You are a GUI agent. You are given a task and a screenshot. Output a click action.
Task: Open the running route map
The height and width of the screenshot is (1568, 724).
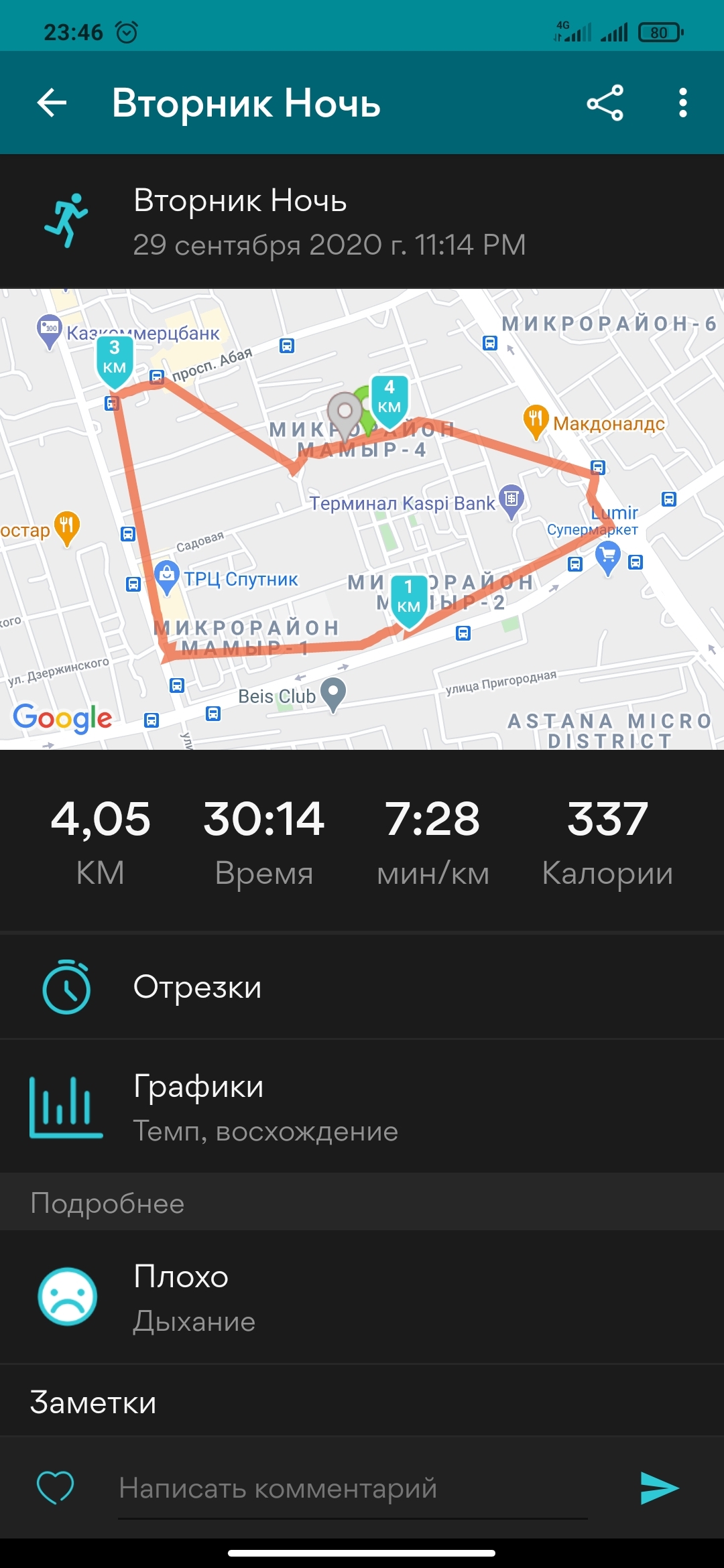(x=362, y=519)
